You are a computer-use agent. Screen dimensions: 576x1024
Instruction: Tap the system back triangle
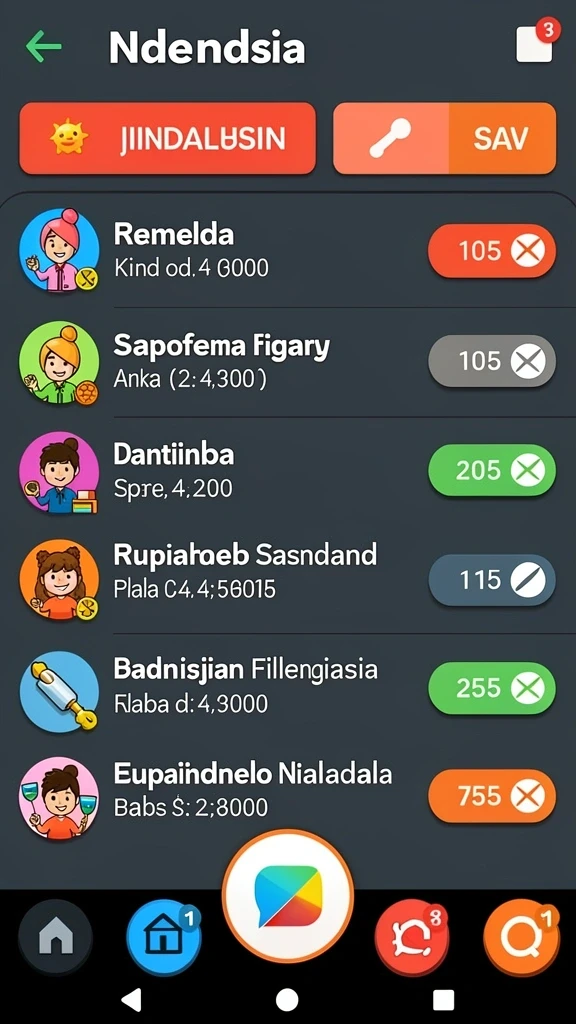point(132,999)
